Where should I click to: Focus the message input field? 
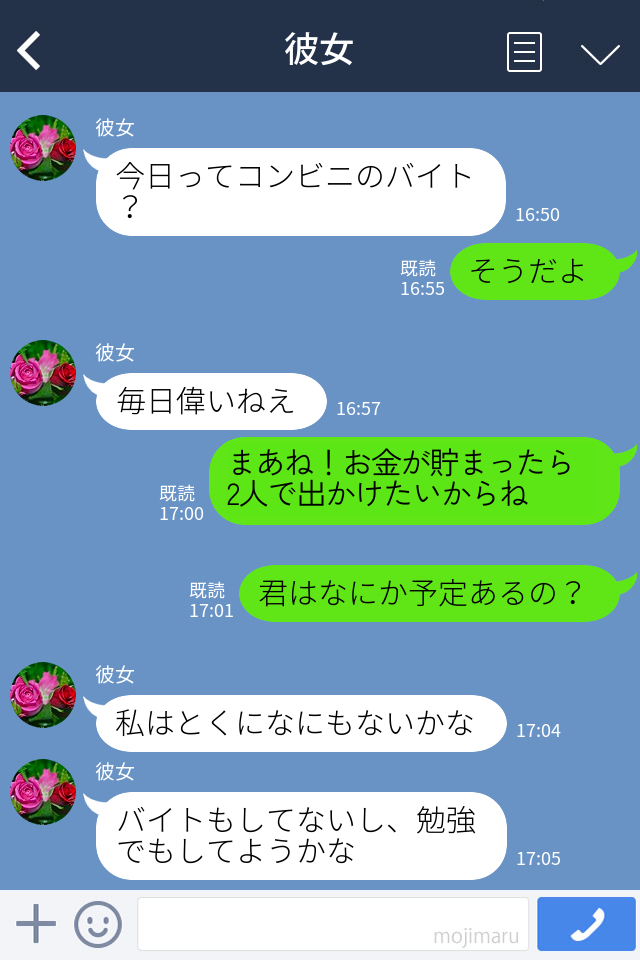point(332,924)
